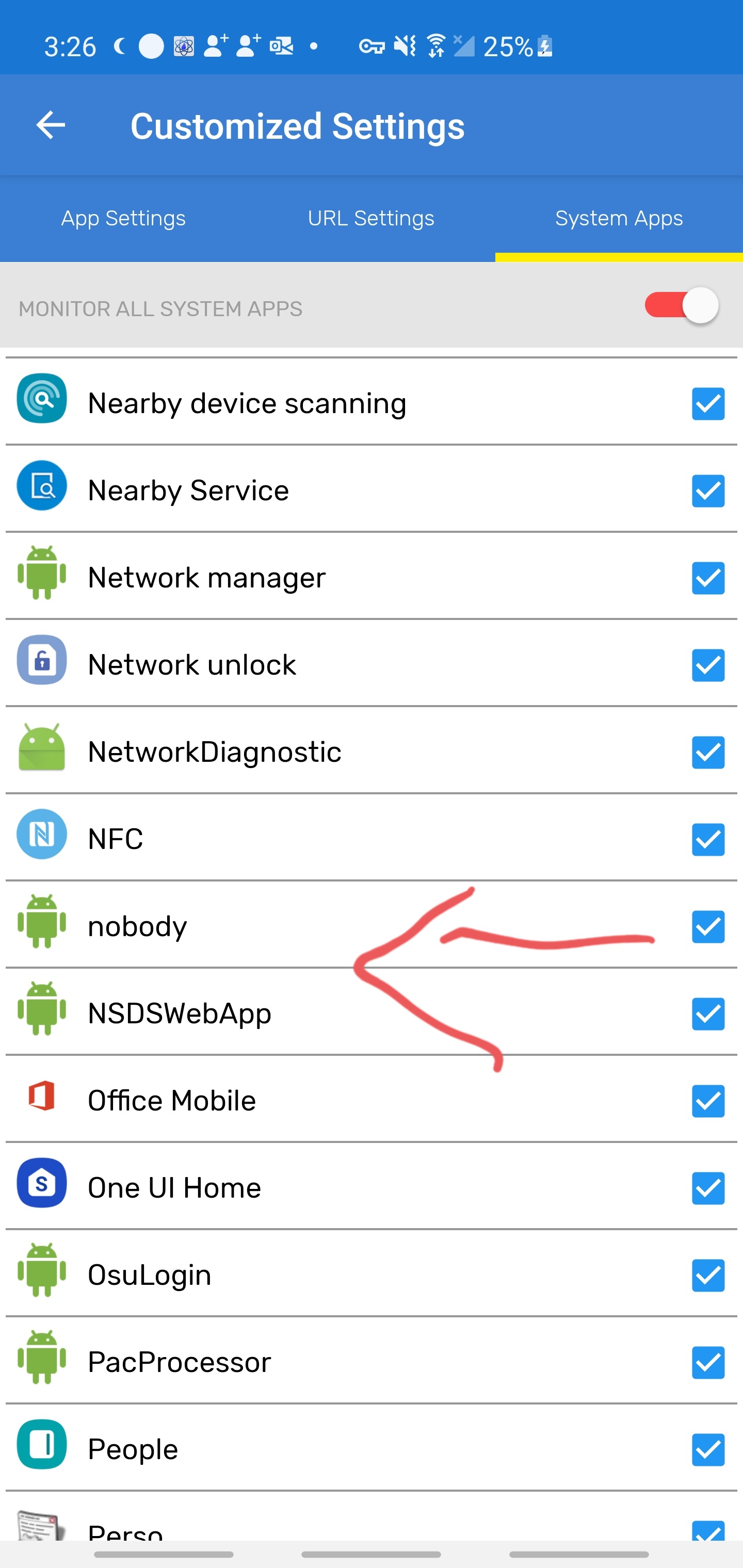Uncheck the OsuLogin checkbox

point(708,1275)
